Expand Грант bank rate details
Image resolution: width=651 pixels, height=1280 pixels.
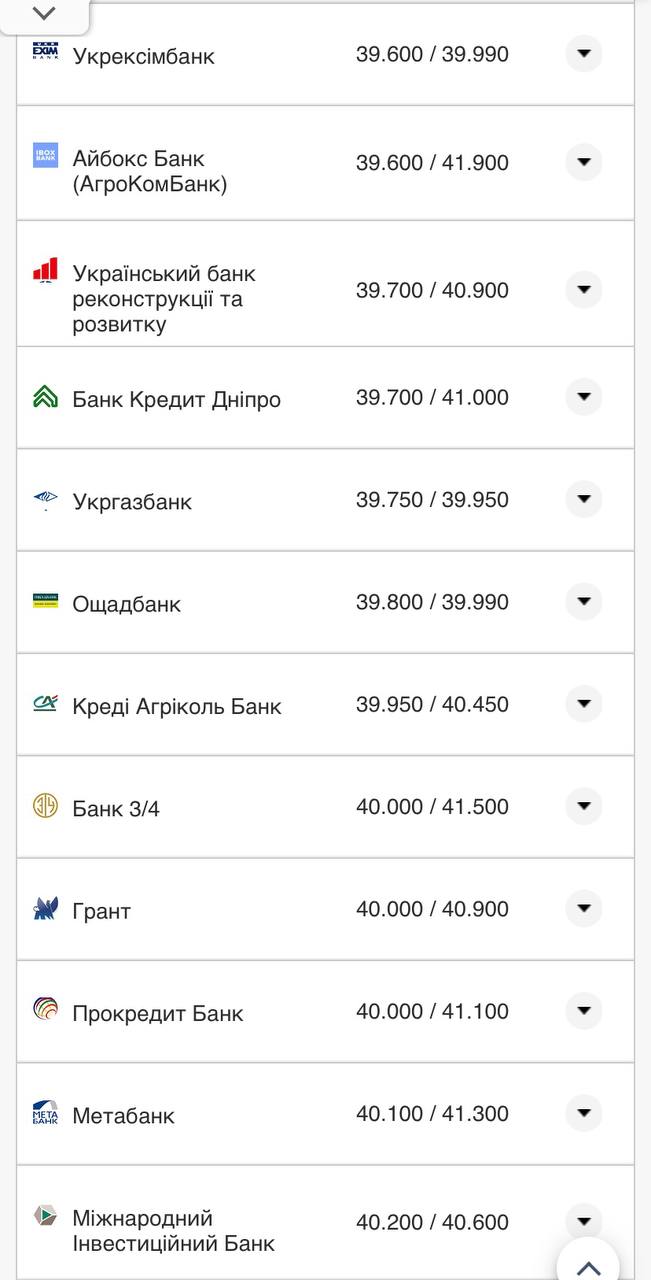pyautogui.click(x=584, y=909)
